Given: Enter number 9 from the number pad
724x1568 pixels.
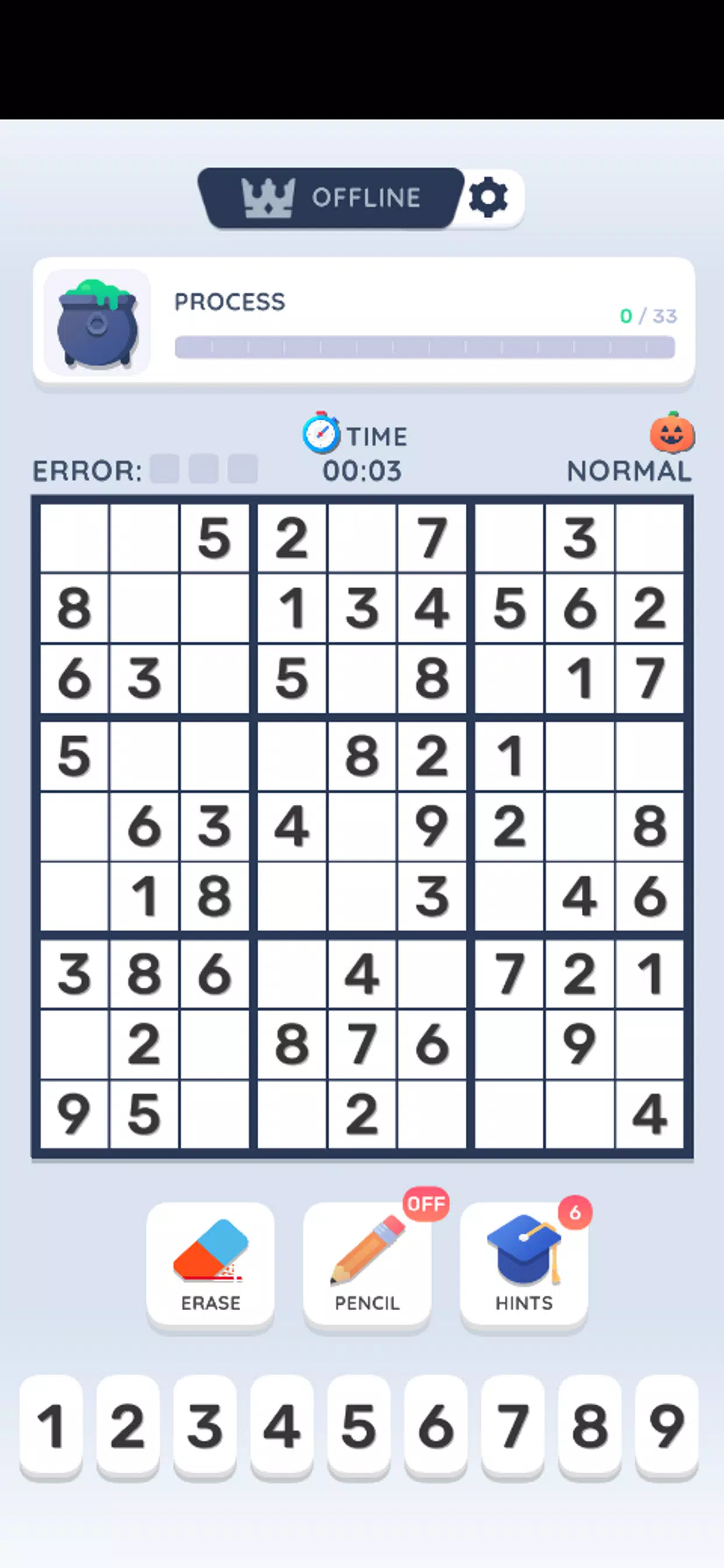Looking at the screenshot, I should tap(667, 1426).
